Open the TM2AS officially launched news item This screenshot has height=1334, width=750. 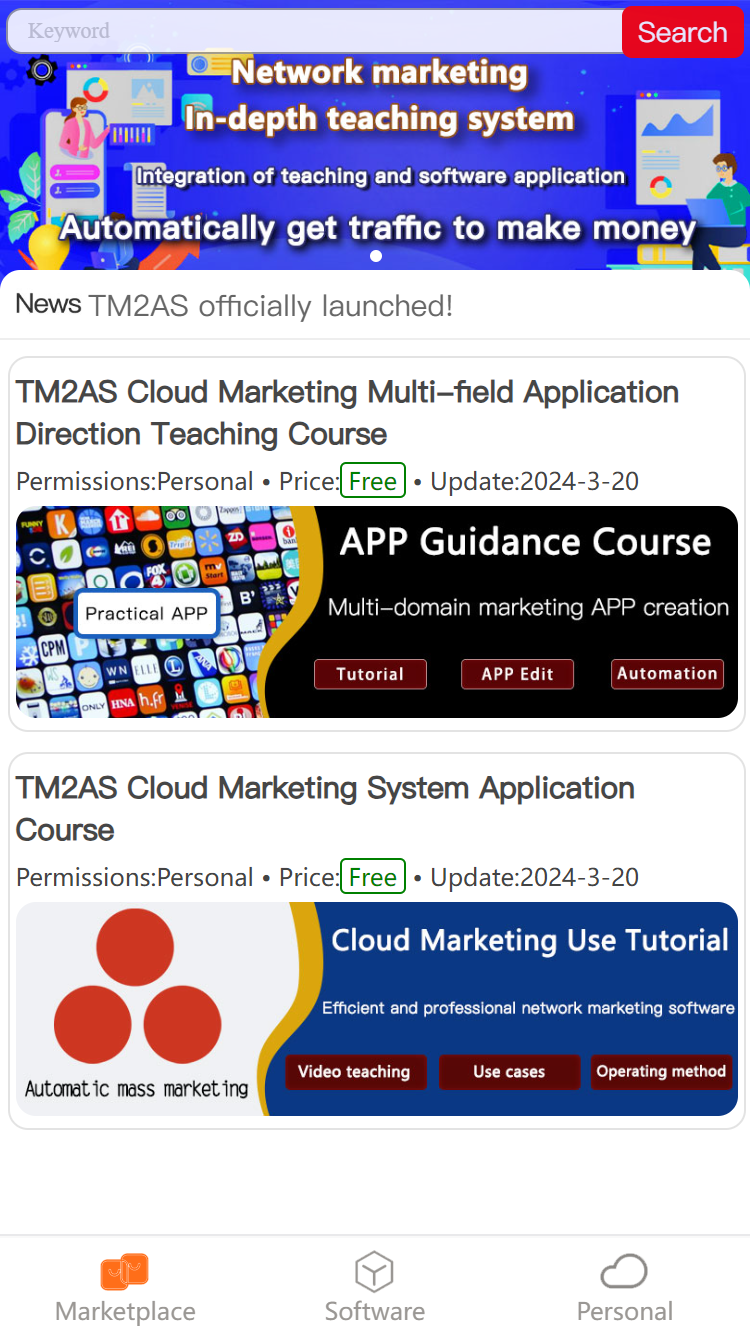270,306
